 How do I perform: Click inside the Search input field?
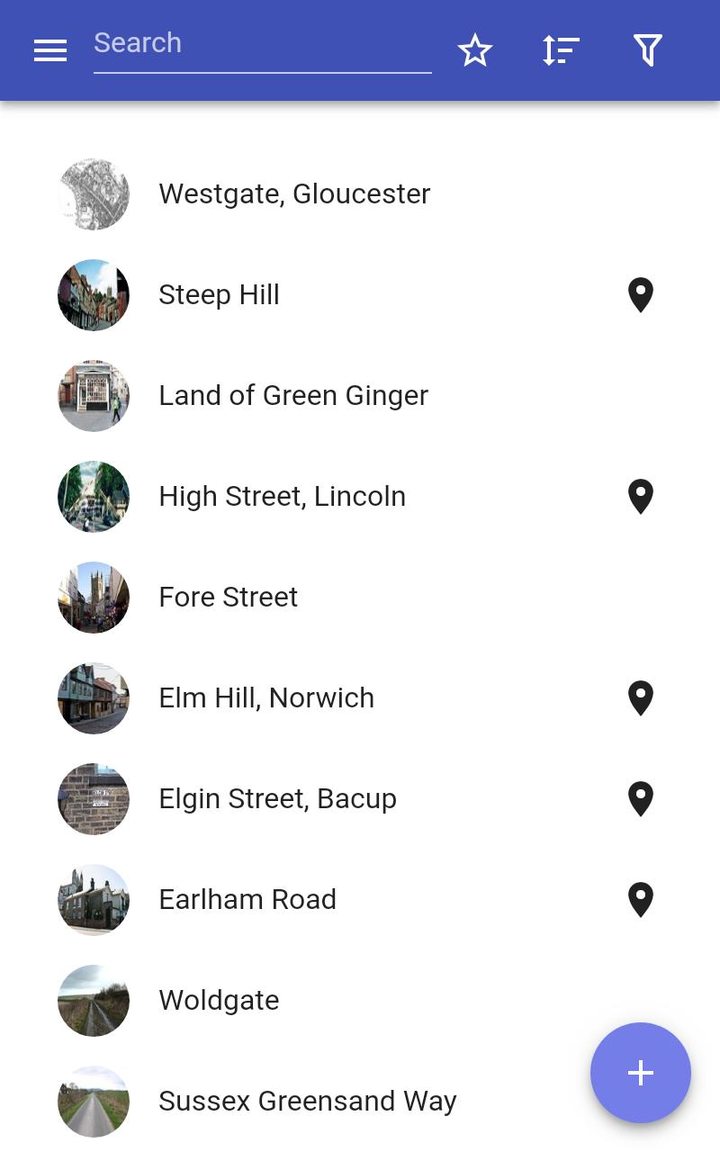coord(262,43)
